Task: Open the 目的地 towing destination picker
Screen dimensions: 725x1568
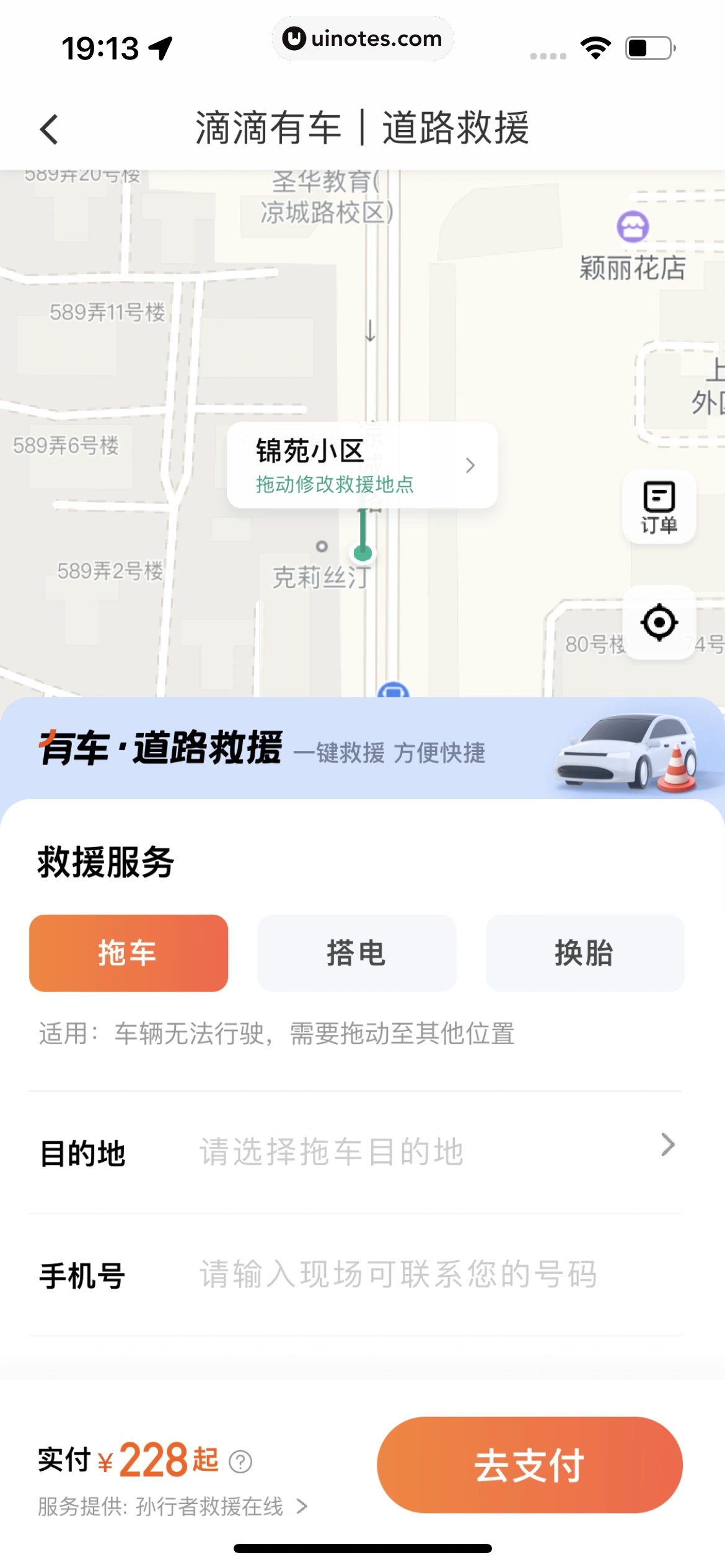Action: pos(434,1152)
